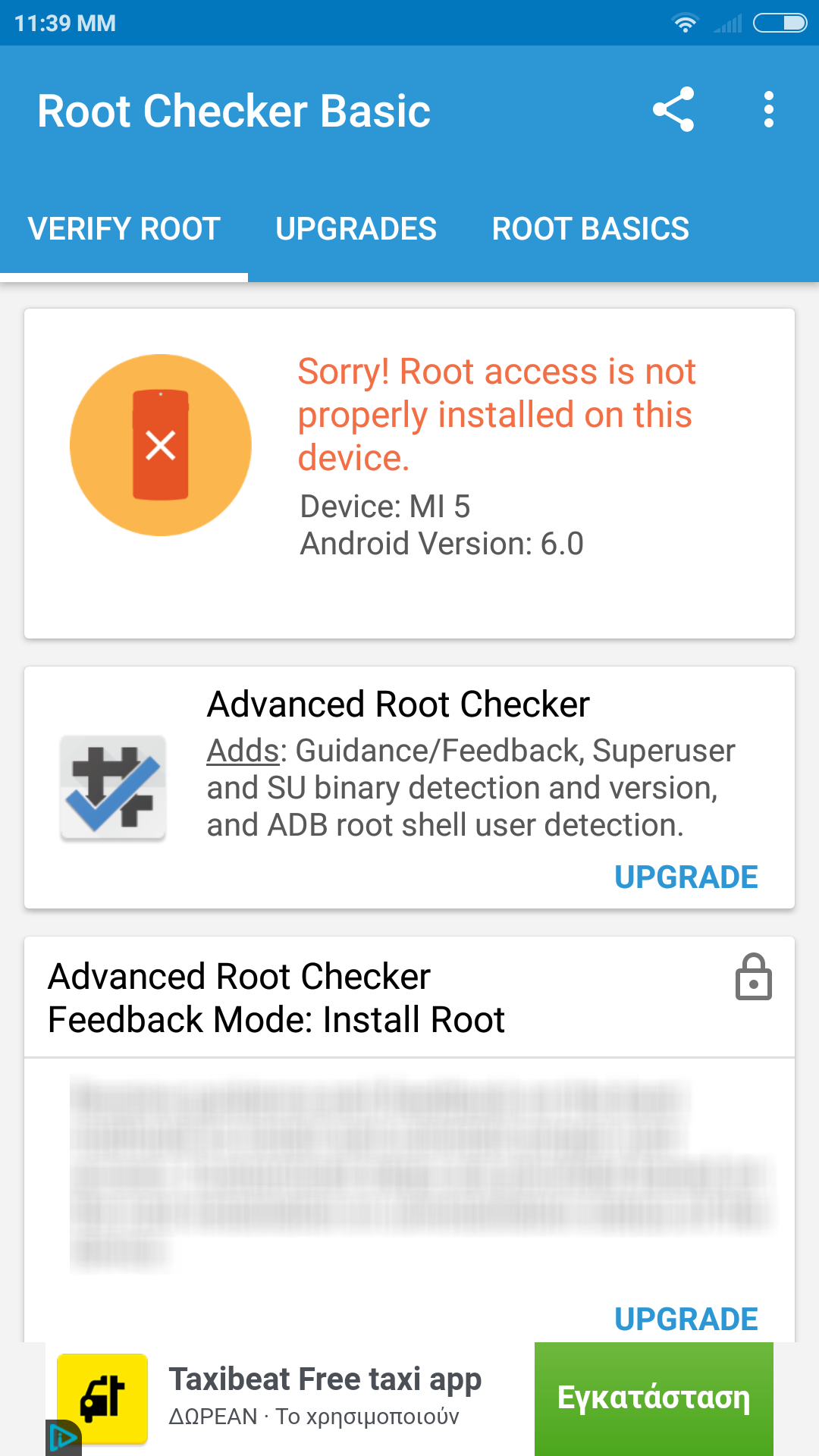819x1456 pixels.
Task: Tap Upgrade under Advanced Root Checker description
Action: [x=686, y=877]
